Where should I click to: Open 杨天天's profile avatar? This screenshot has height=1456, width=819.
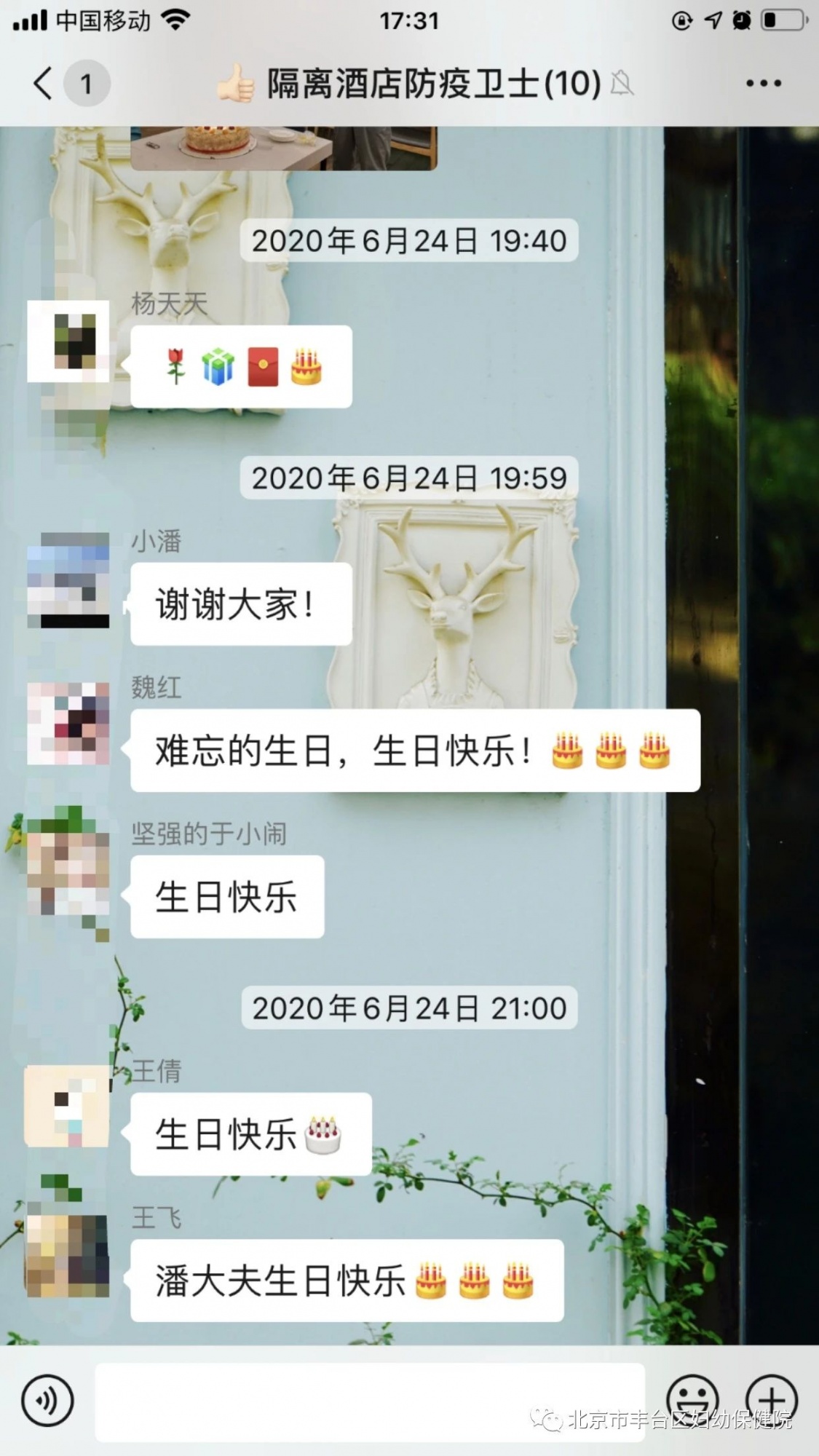click(x=68, y=341)
